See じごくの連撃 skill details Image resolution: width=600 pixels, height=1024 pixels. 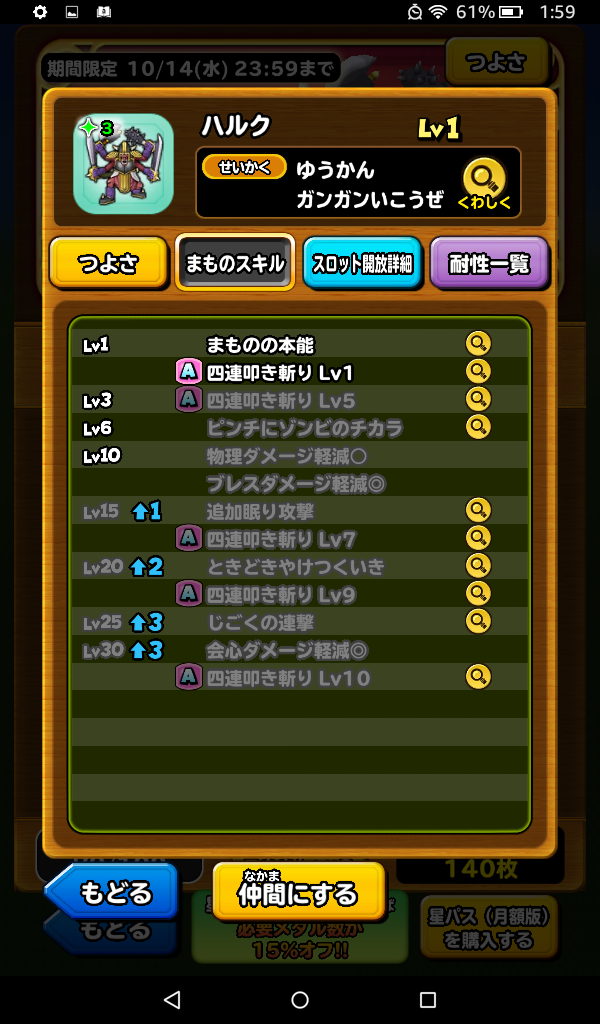point(479,622)
